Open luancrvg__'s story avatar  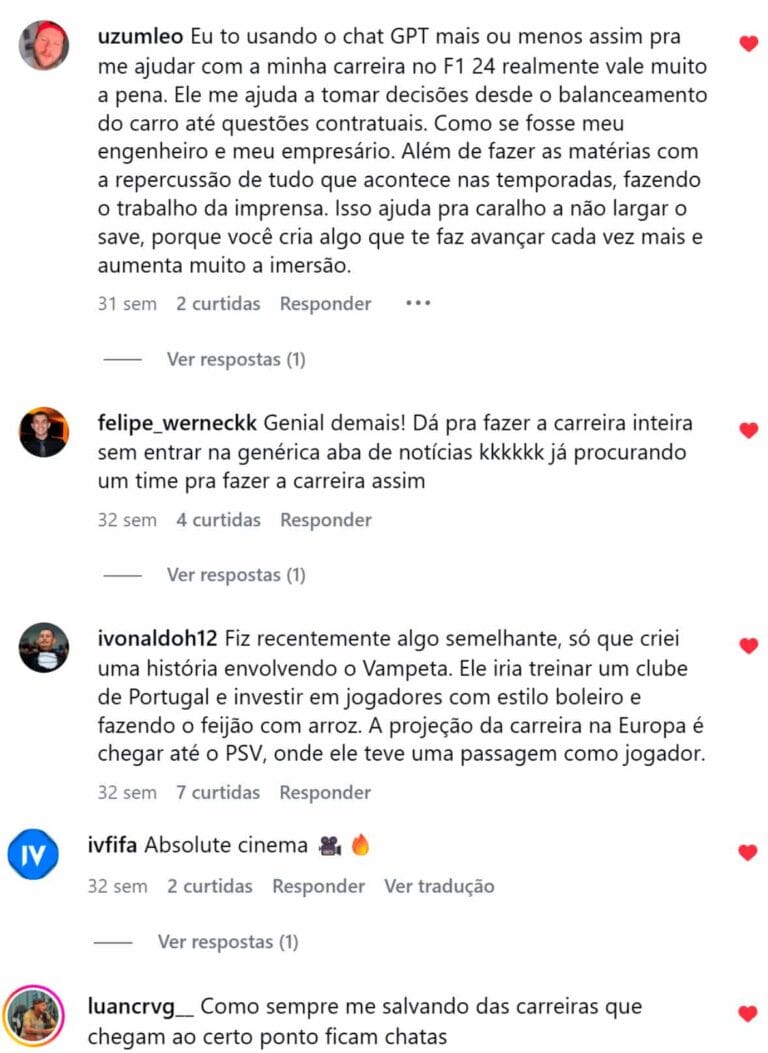coord(33,1016)
